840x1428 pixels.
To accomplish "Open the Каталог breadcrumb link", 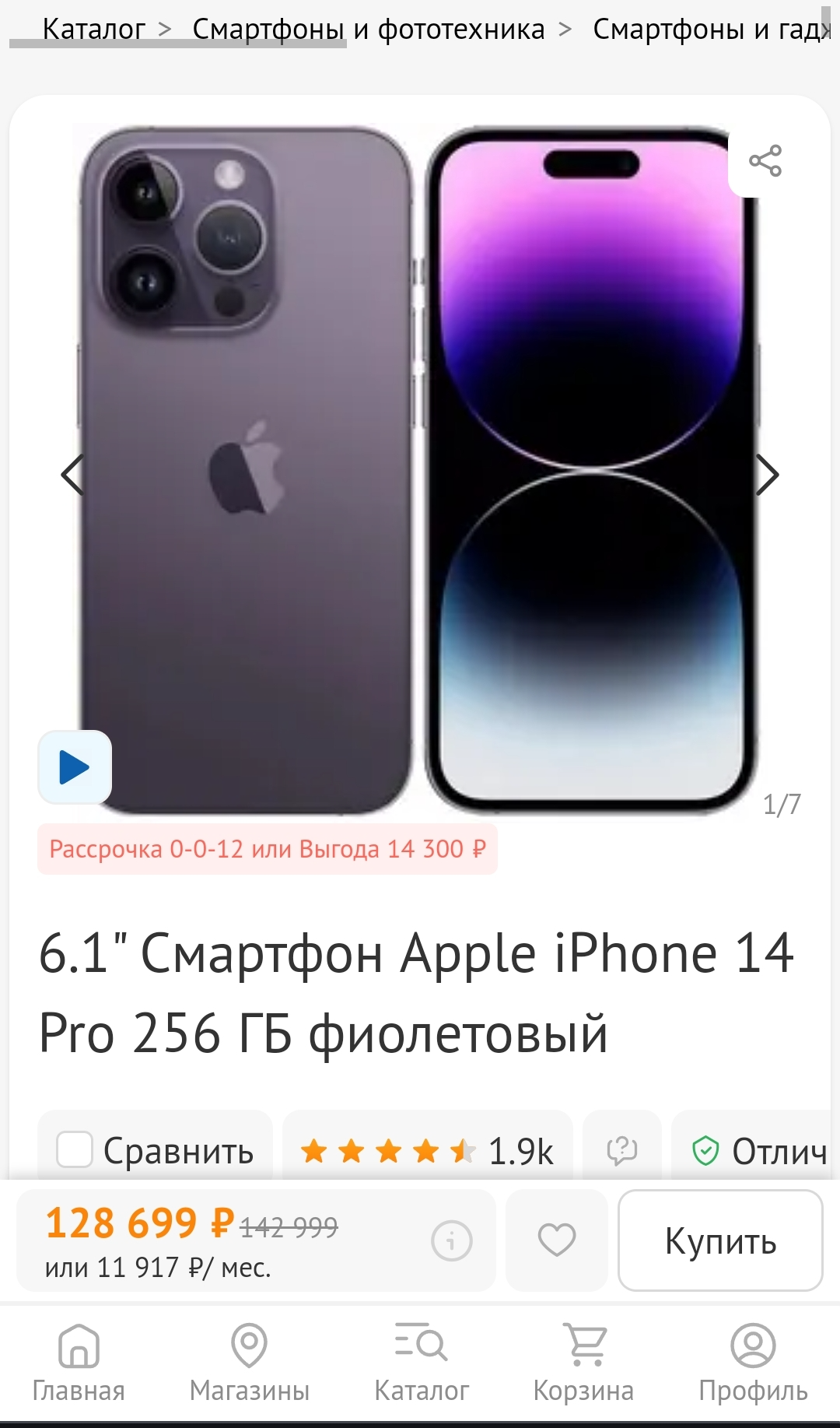I will pos(93,30).
